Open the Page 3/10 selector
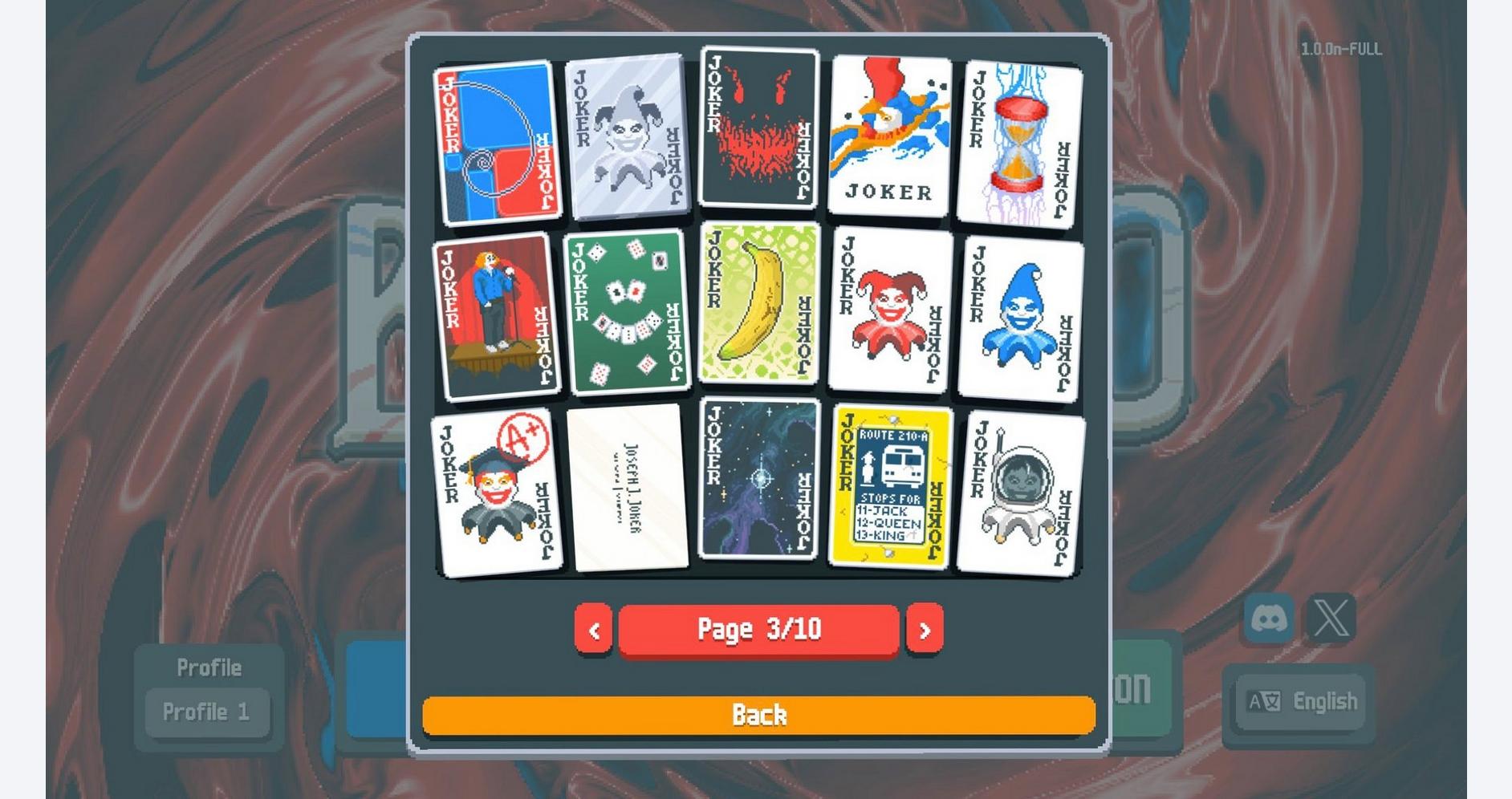 (758, 630)
